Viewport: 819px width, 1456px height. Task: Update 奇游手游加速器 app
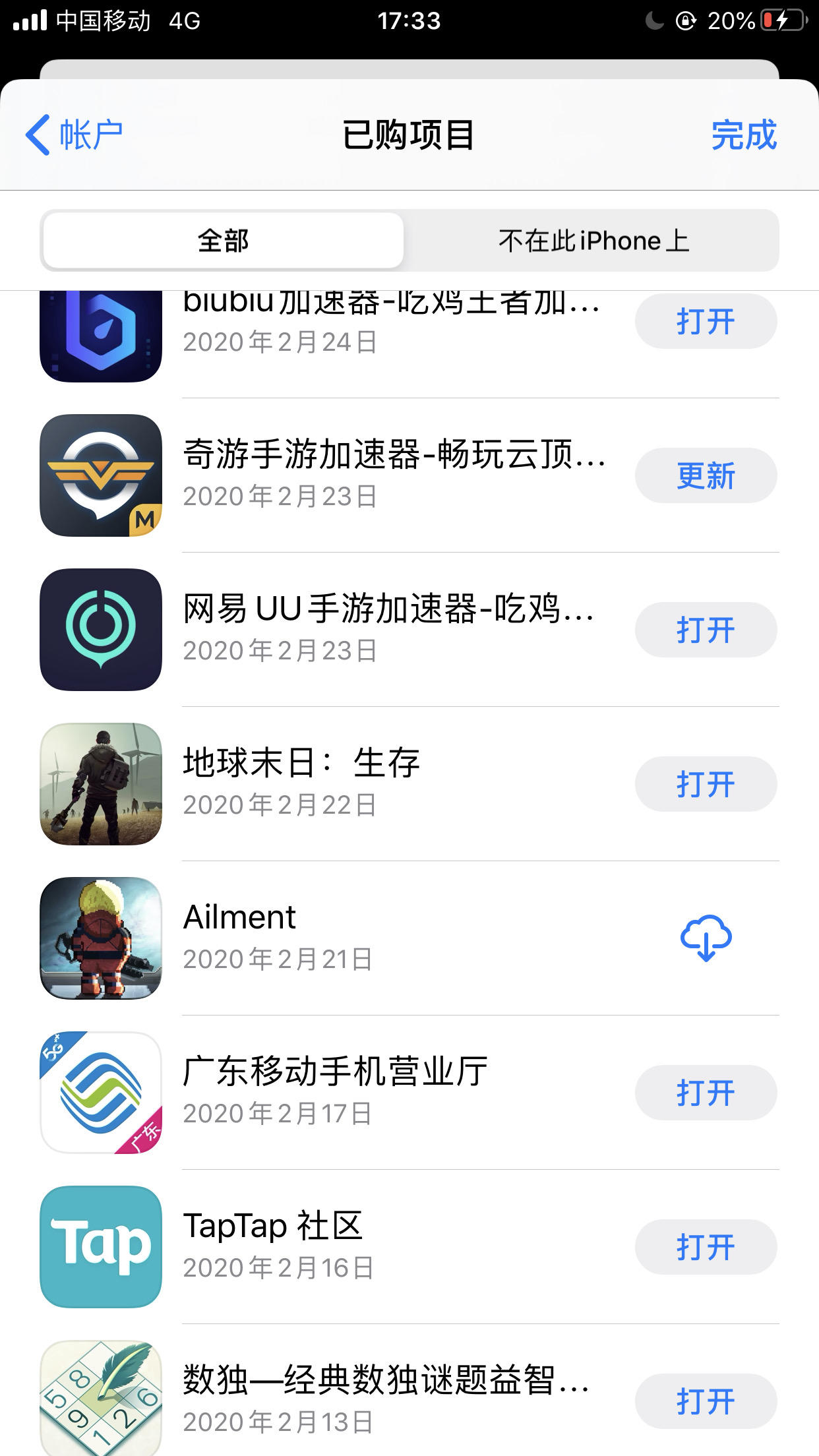(x=705, y=475)
